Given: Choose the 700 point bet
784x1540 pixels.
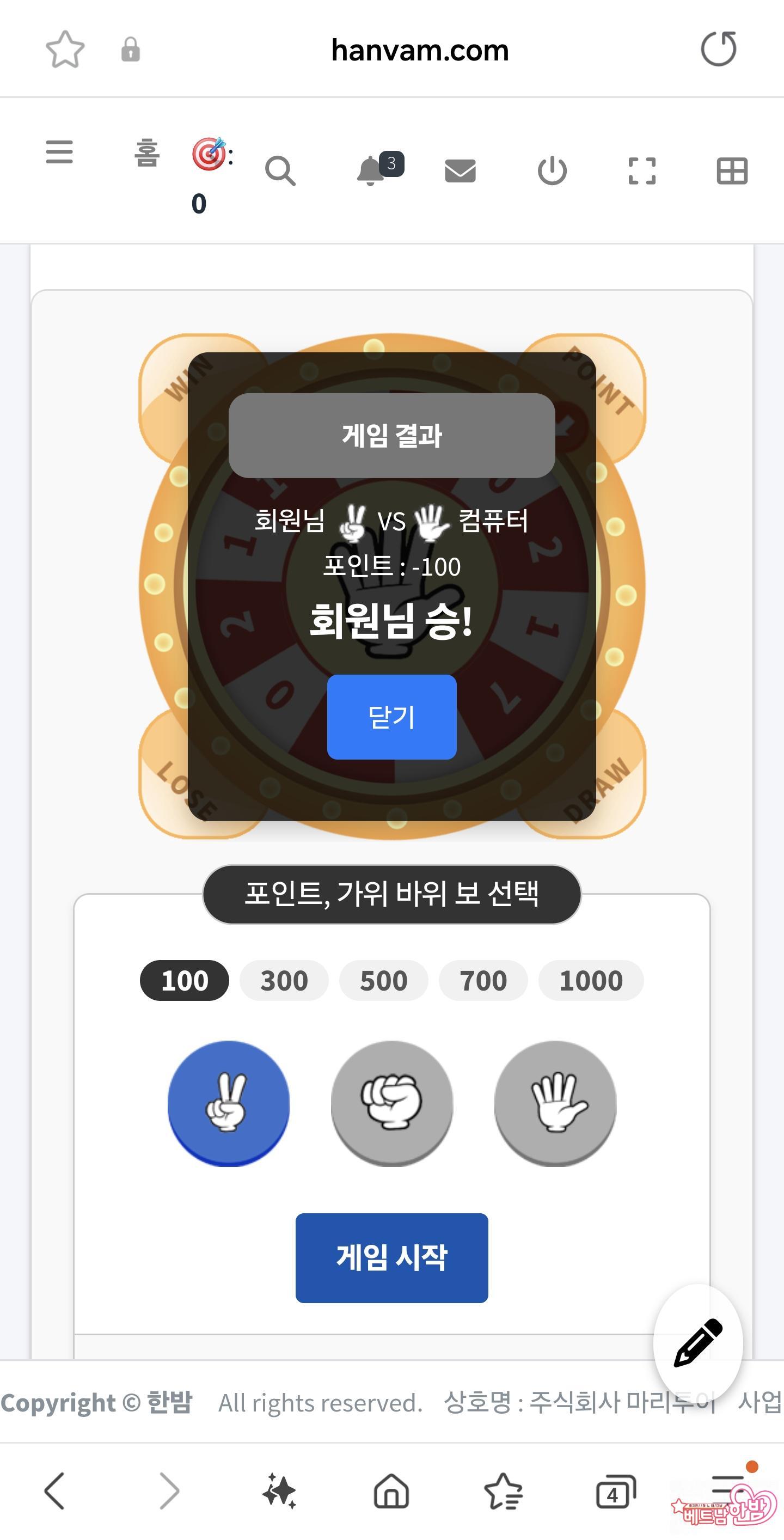Looking at the screenshot, I should click(483, 980).
